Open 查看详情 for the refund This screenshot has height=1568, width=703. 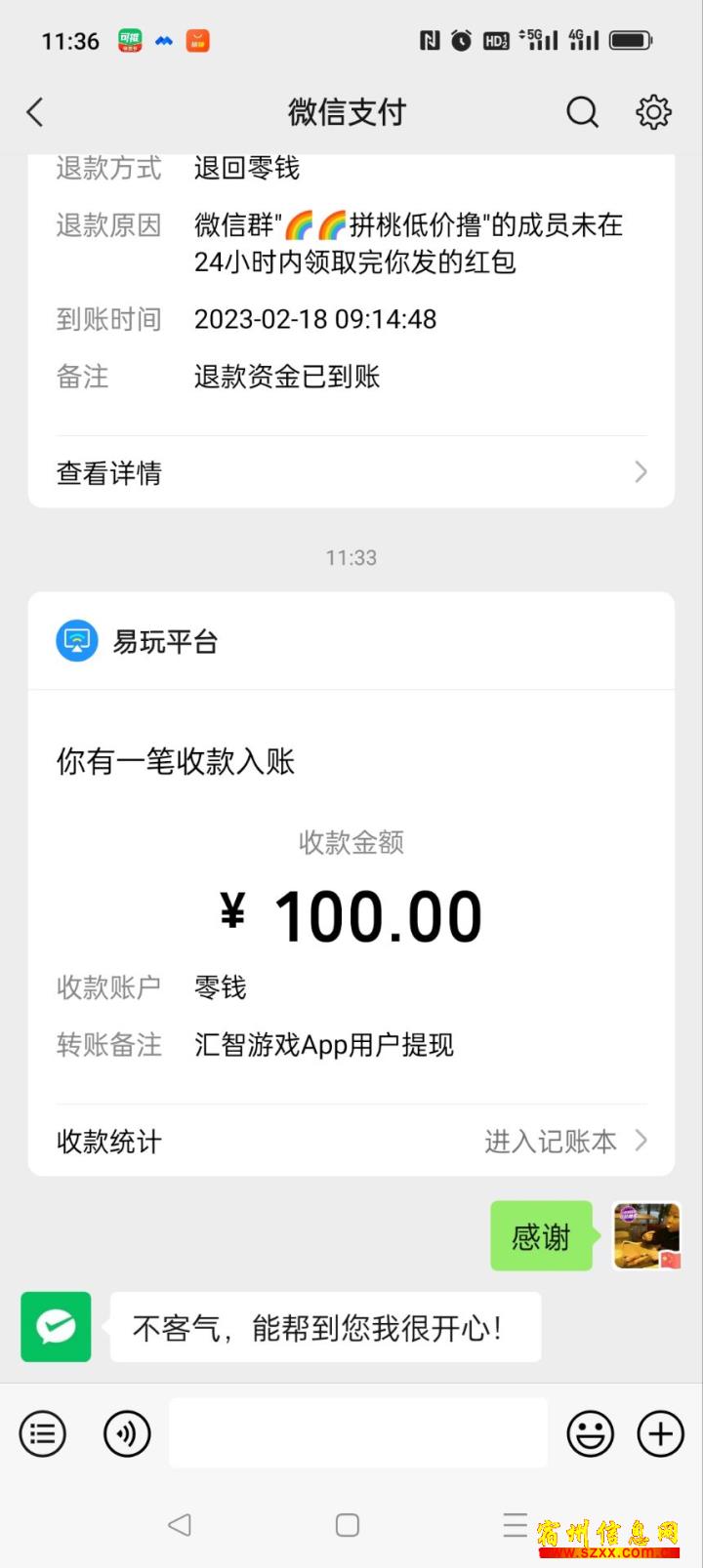351,473
